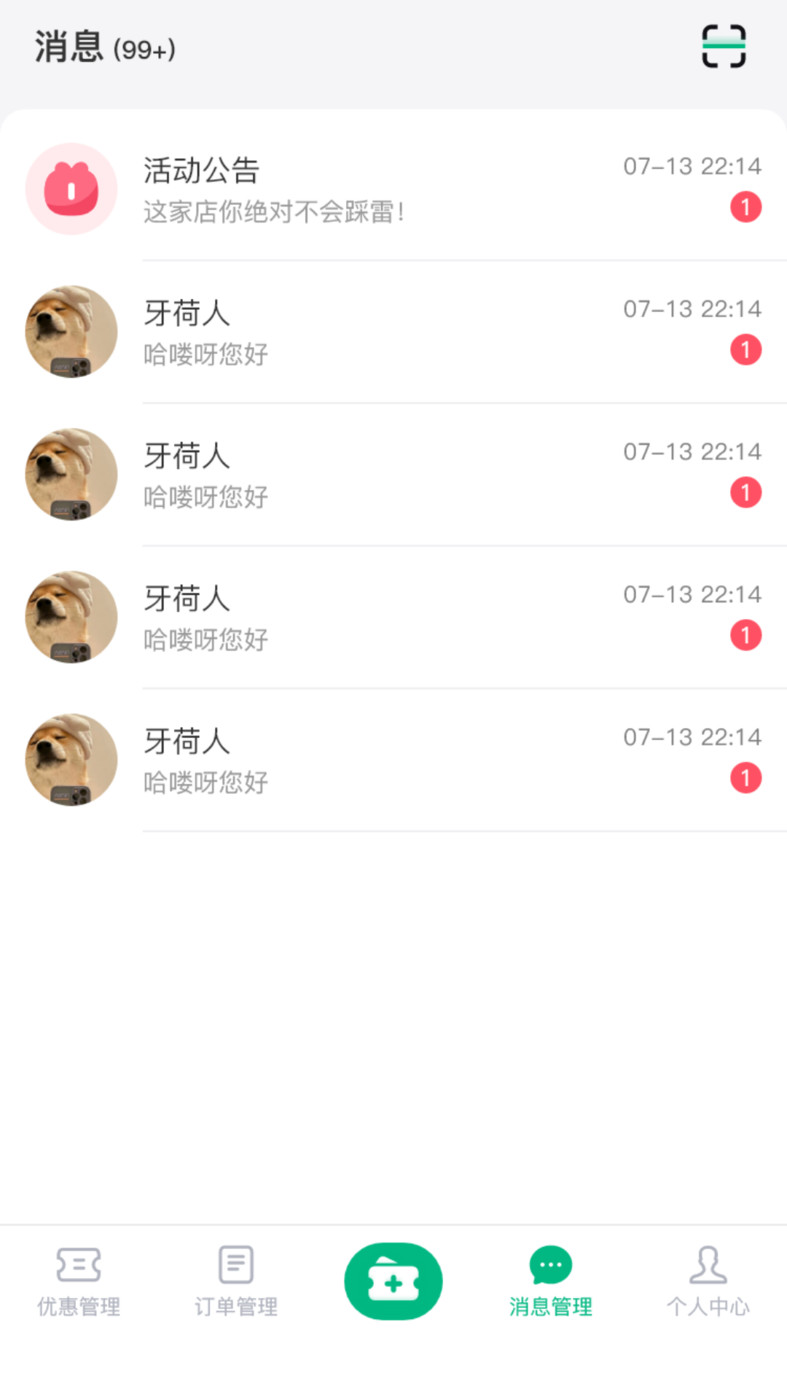Select the 消息管理 tab
Image resolution: width=787 pixels, height=1400 pixels.
click(x=550, y=1281)
